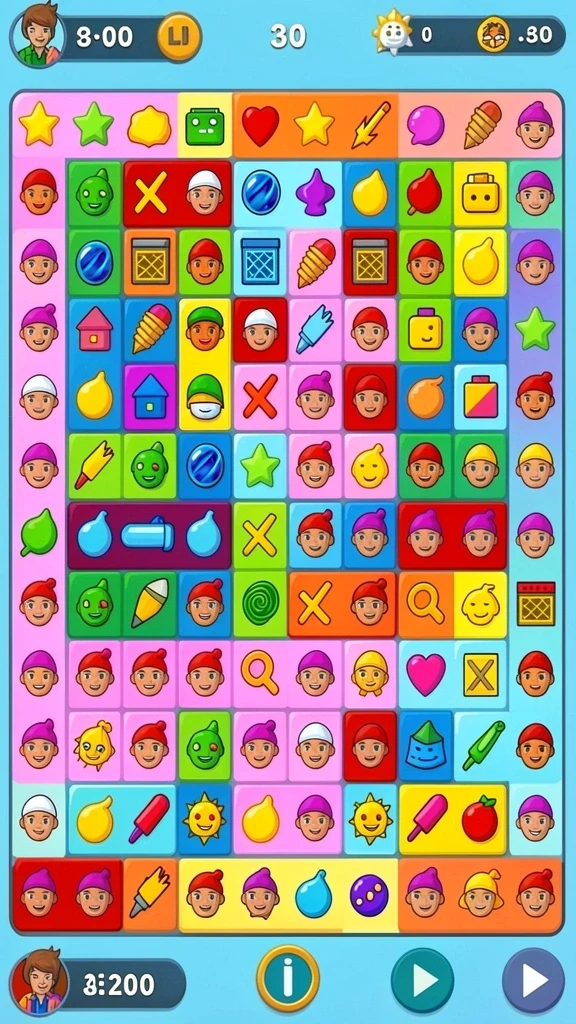The height and width of the screenshot is (1024, 576).
Task: Select the orange ball tile
Action: click(425, 398)
